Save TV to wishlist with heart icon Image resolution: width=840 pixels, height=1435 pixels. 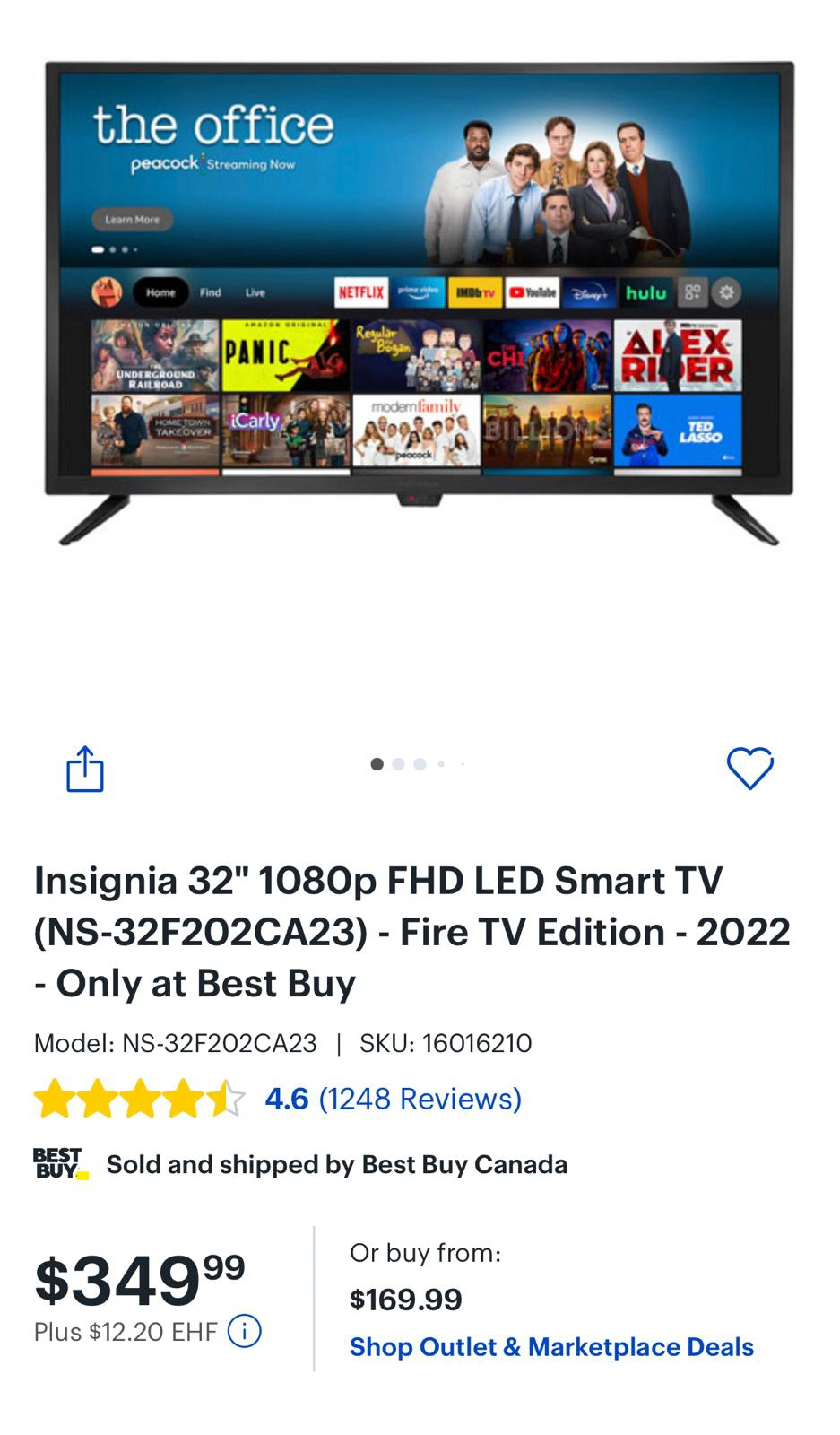point(749,769)
